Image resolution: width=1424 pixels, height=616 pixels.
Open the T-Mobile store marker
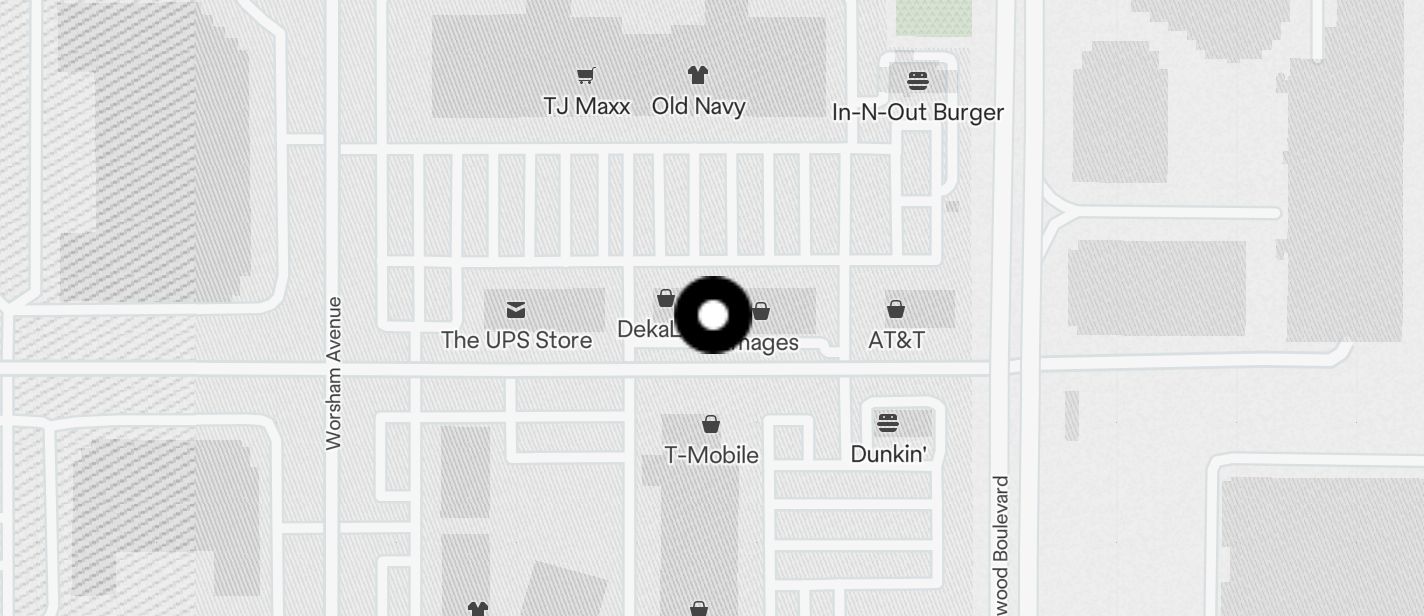pos(711,425)
